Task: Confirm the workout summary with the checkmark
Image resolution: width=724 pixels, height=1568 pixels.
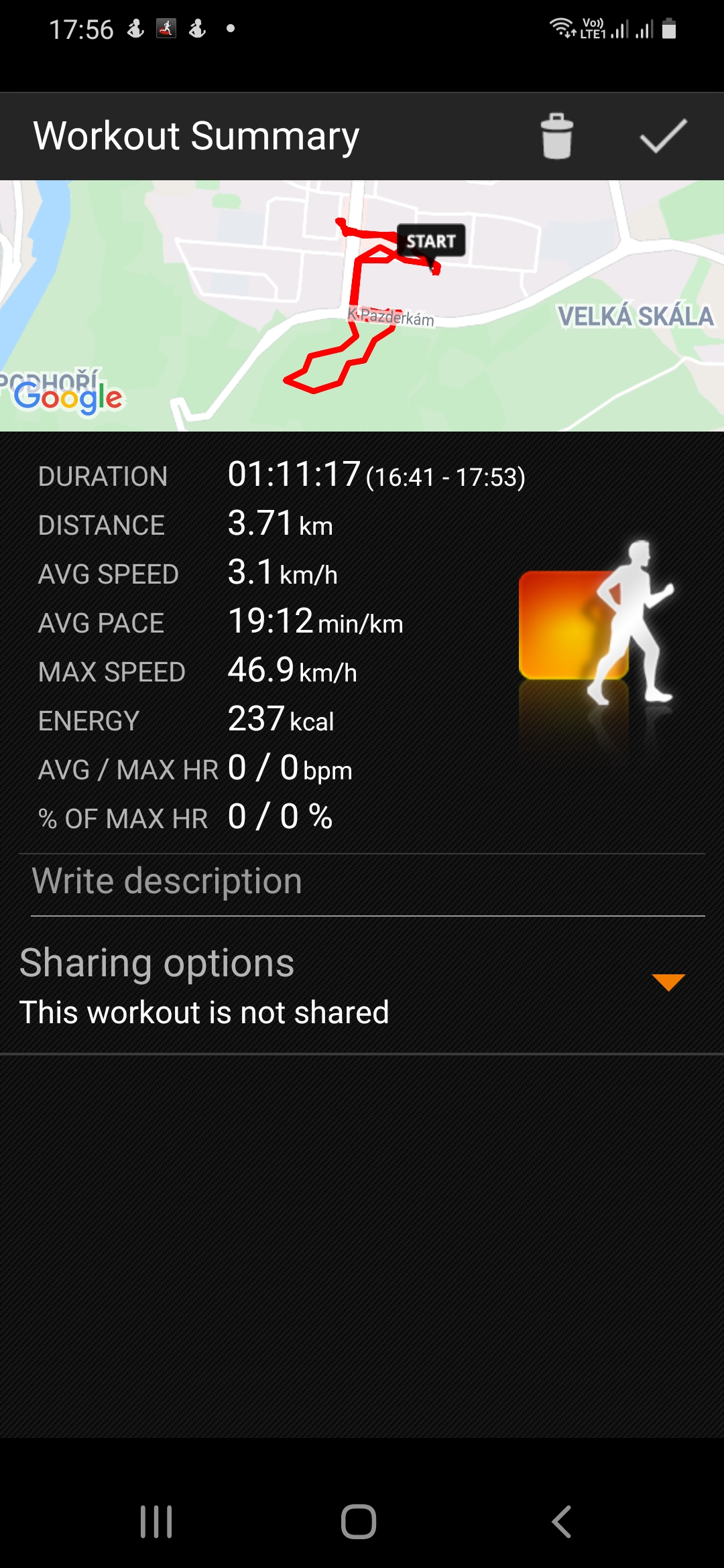Action: (663, 136)
